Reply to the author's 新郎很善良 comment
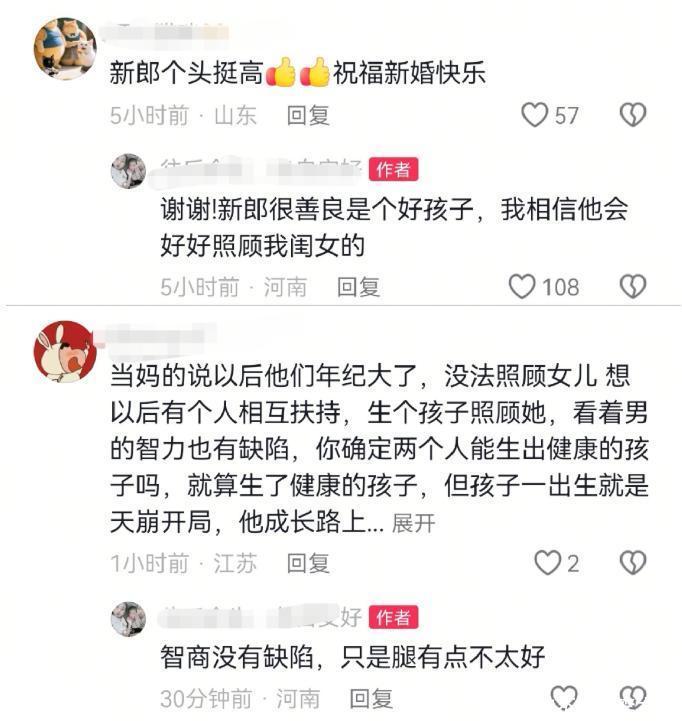Screen dimensions: 682x721 (x=358, y=287)
